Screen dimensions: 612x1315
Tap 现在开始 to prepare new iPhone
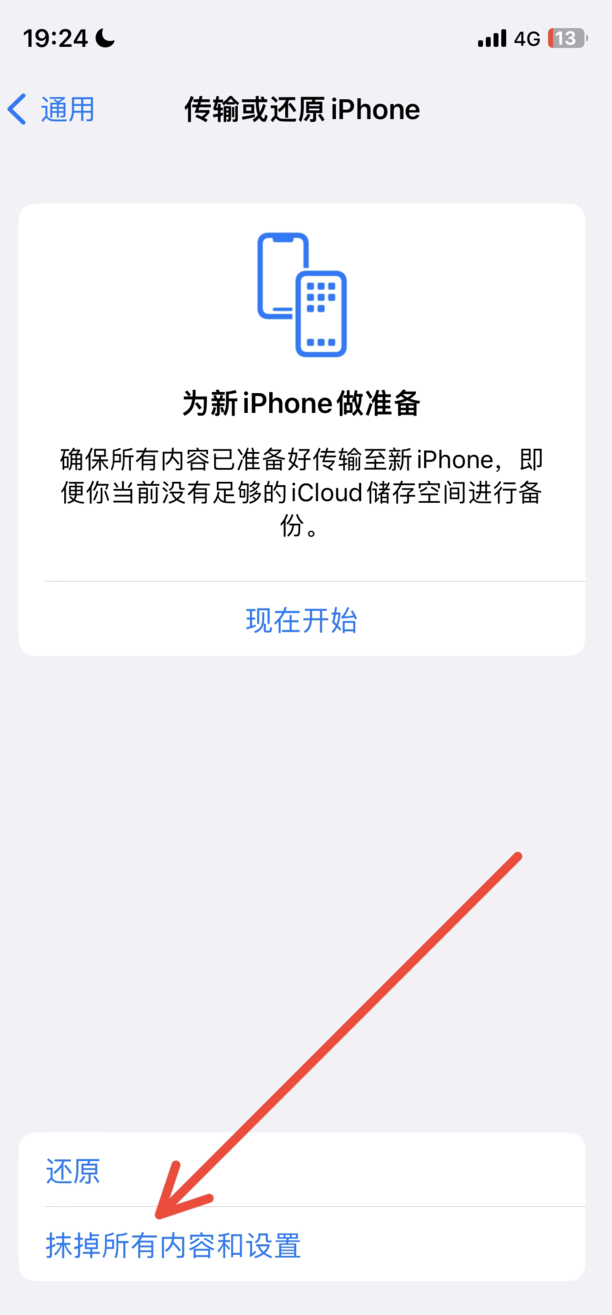tap(301, 620)
